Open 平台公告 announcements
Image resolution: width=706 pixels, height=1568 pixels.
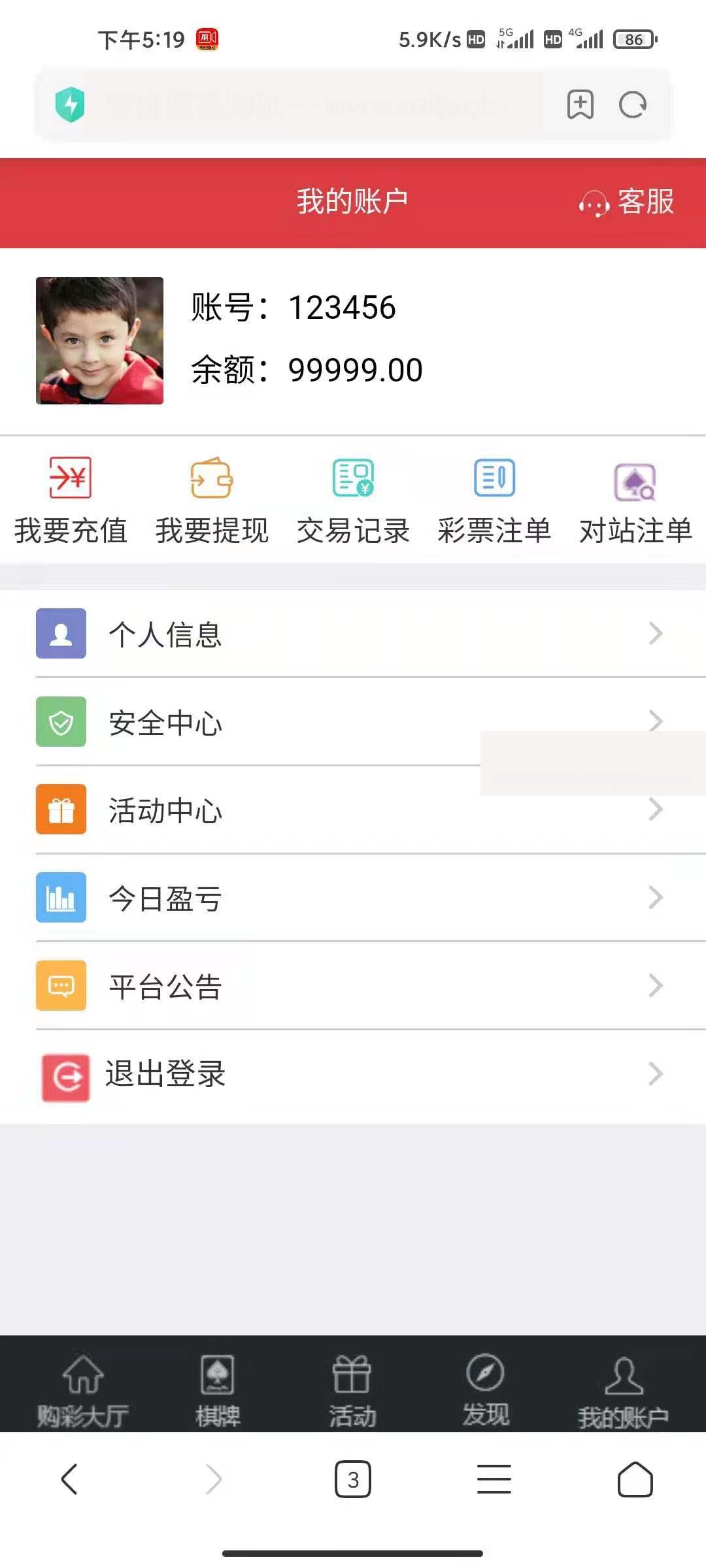[x=353, y=987]
